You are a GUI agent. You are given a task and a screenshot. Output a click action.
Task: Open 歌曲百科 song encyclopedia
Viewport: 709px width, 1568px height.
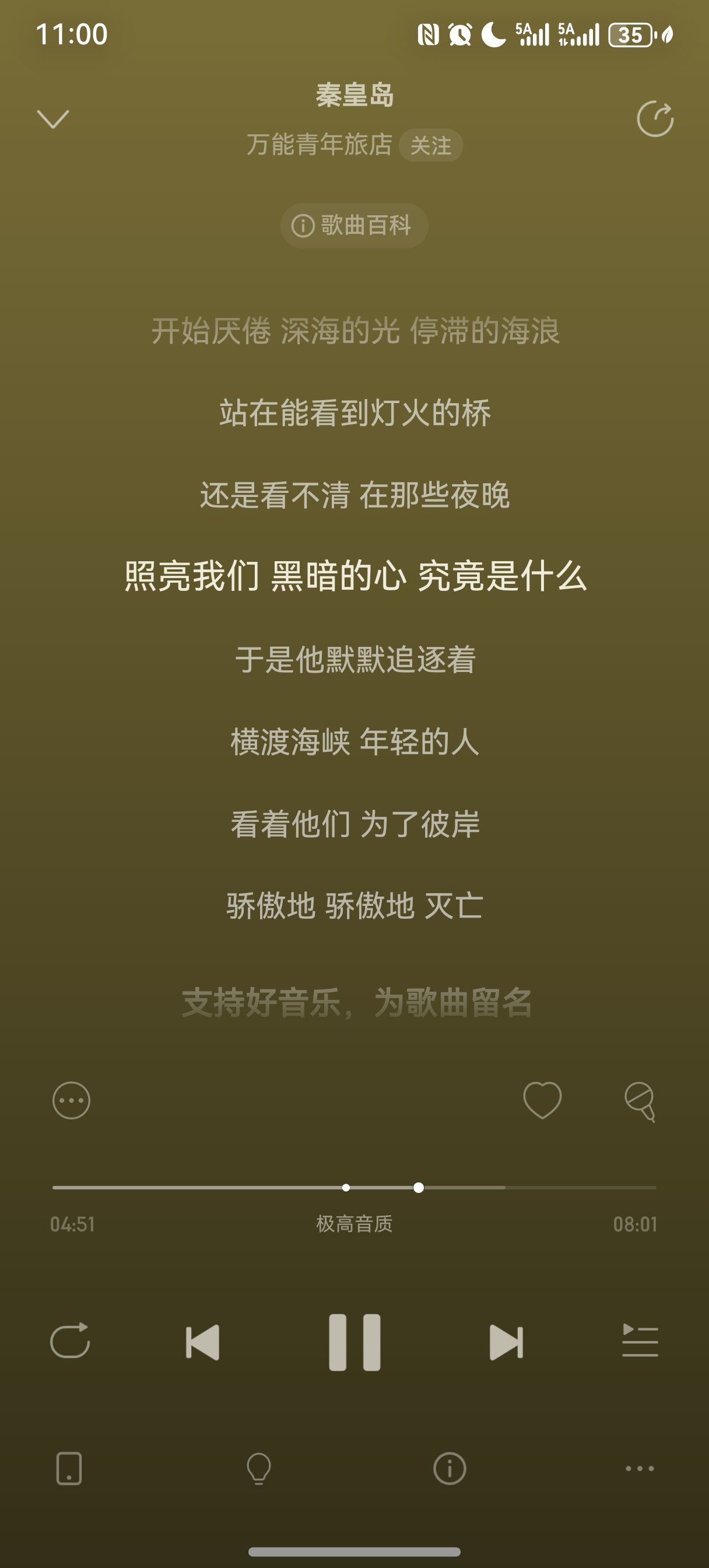click(354, 226)
